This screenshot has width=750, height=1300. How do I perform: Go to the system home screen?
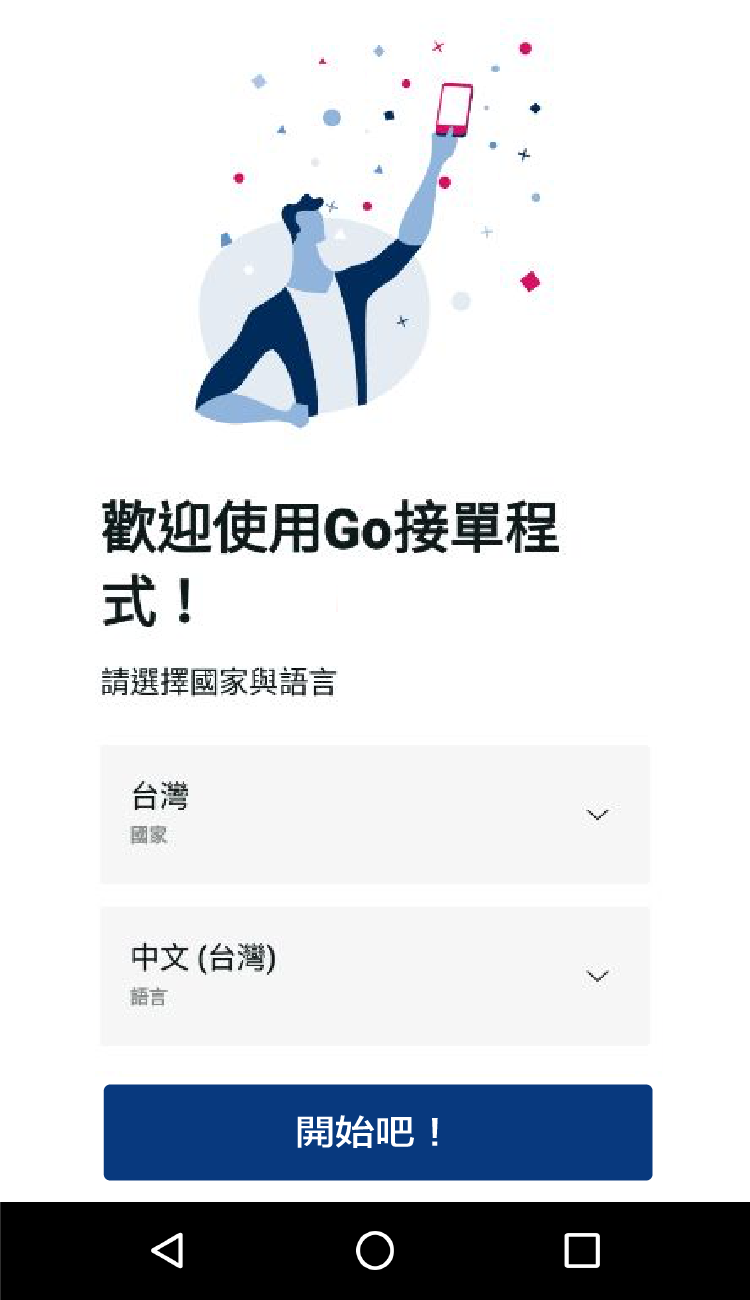click(375, 1250)
